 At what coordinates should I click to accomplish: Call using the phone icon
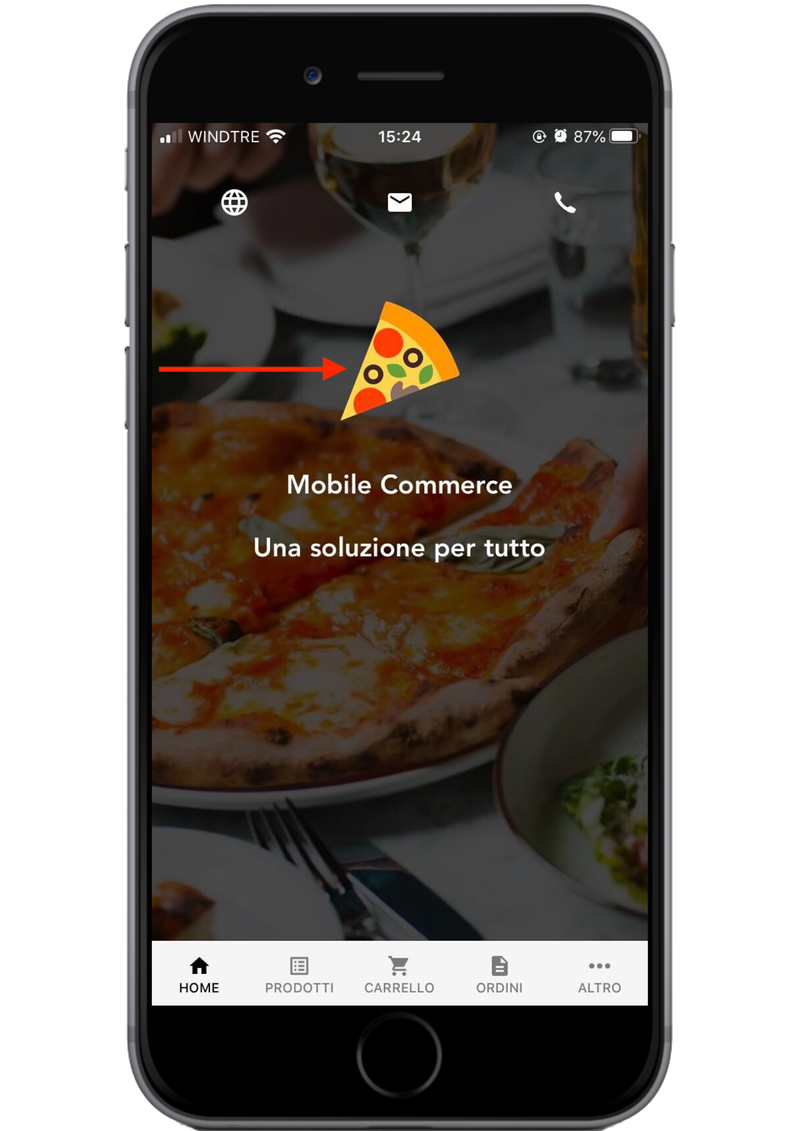pyautogui.click(x=565, y=203)
